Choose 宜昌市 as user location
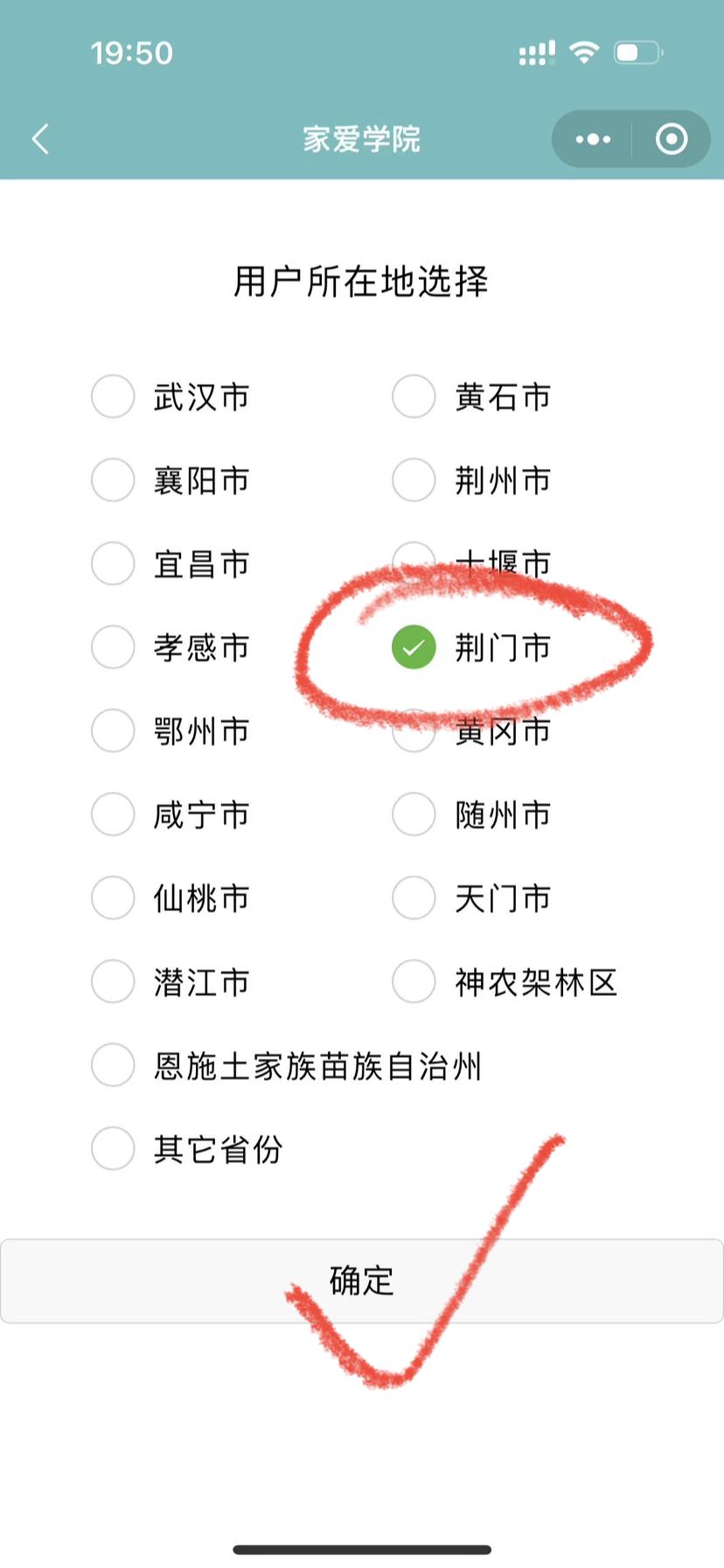This screenshot has width=724, height=1568. (x=113, y=563)
